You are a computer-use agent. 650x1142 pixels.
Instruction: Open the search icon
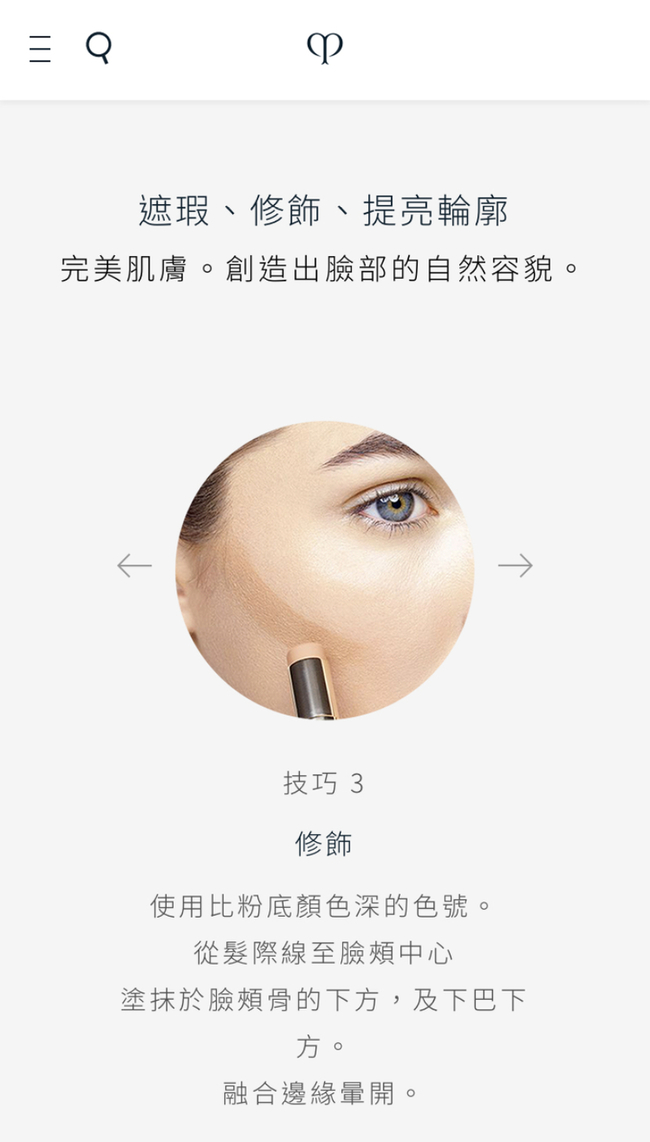pos(99,49)
